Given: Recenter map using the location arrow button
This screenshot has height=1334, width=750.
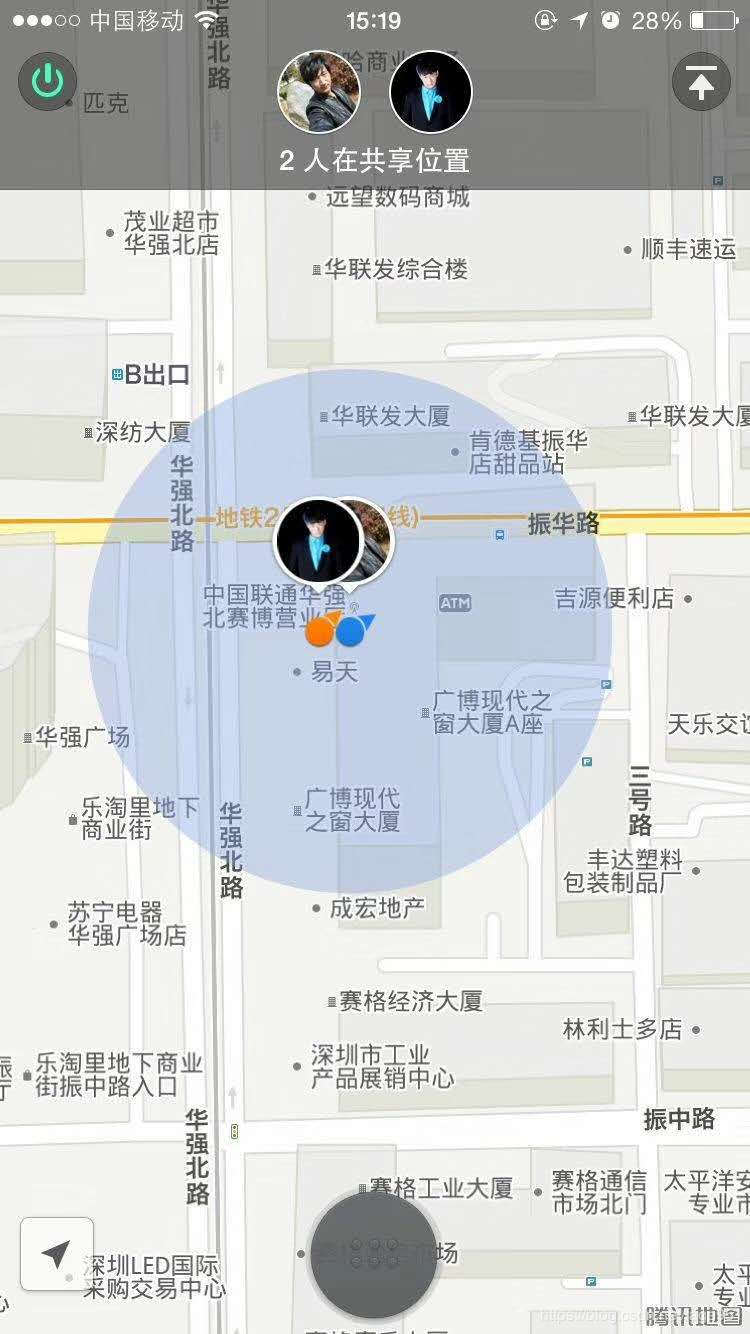Looking at the screenshot, I should [57, 1254].
